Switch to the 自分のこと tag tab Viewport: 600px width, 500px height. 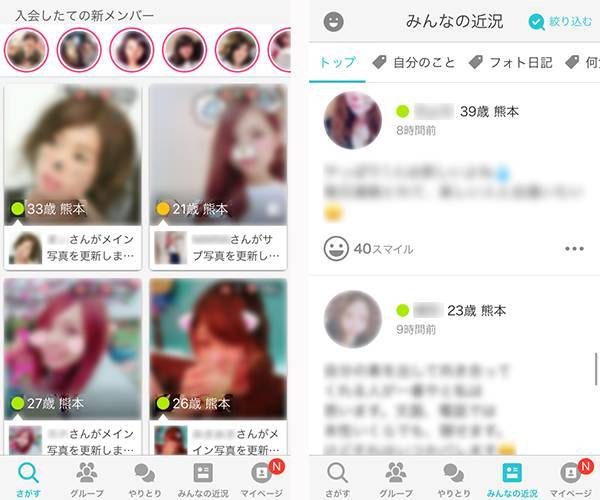(414, 62)
